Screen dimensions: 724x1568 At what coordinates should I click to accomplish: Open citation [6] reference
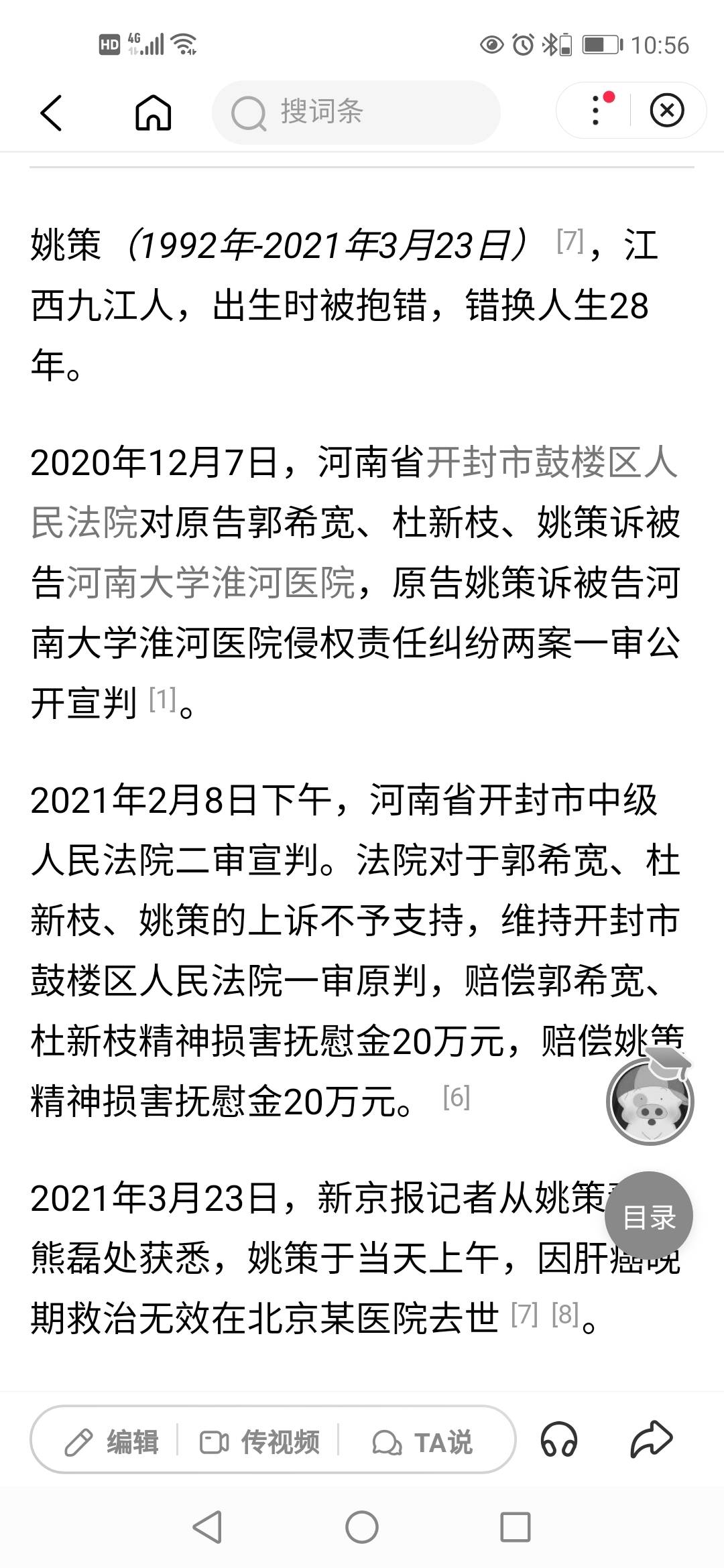(x=457, y=1098)
